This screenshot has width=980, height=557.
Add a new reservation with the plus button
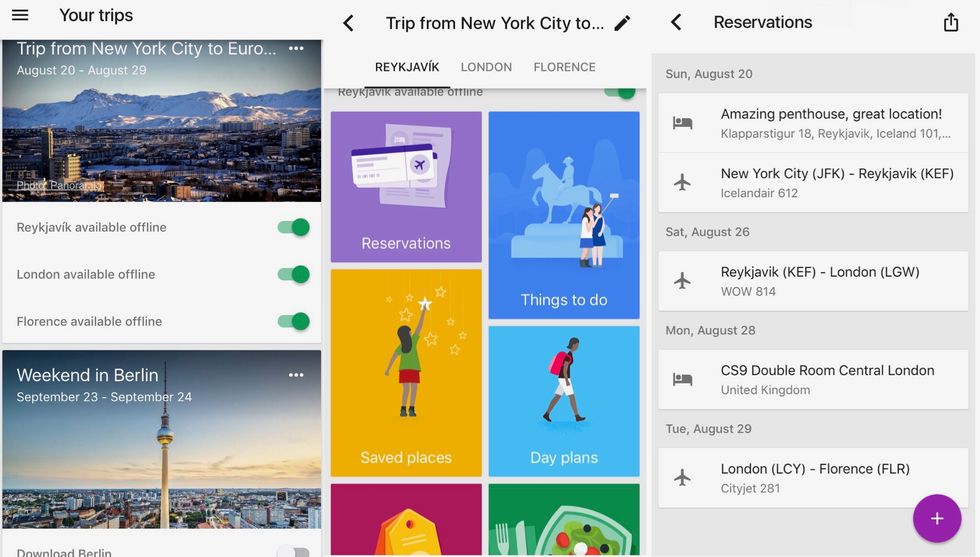(x=937, y=518)
